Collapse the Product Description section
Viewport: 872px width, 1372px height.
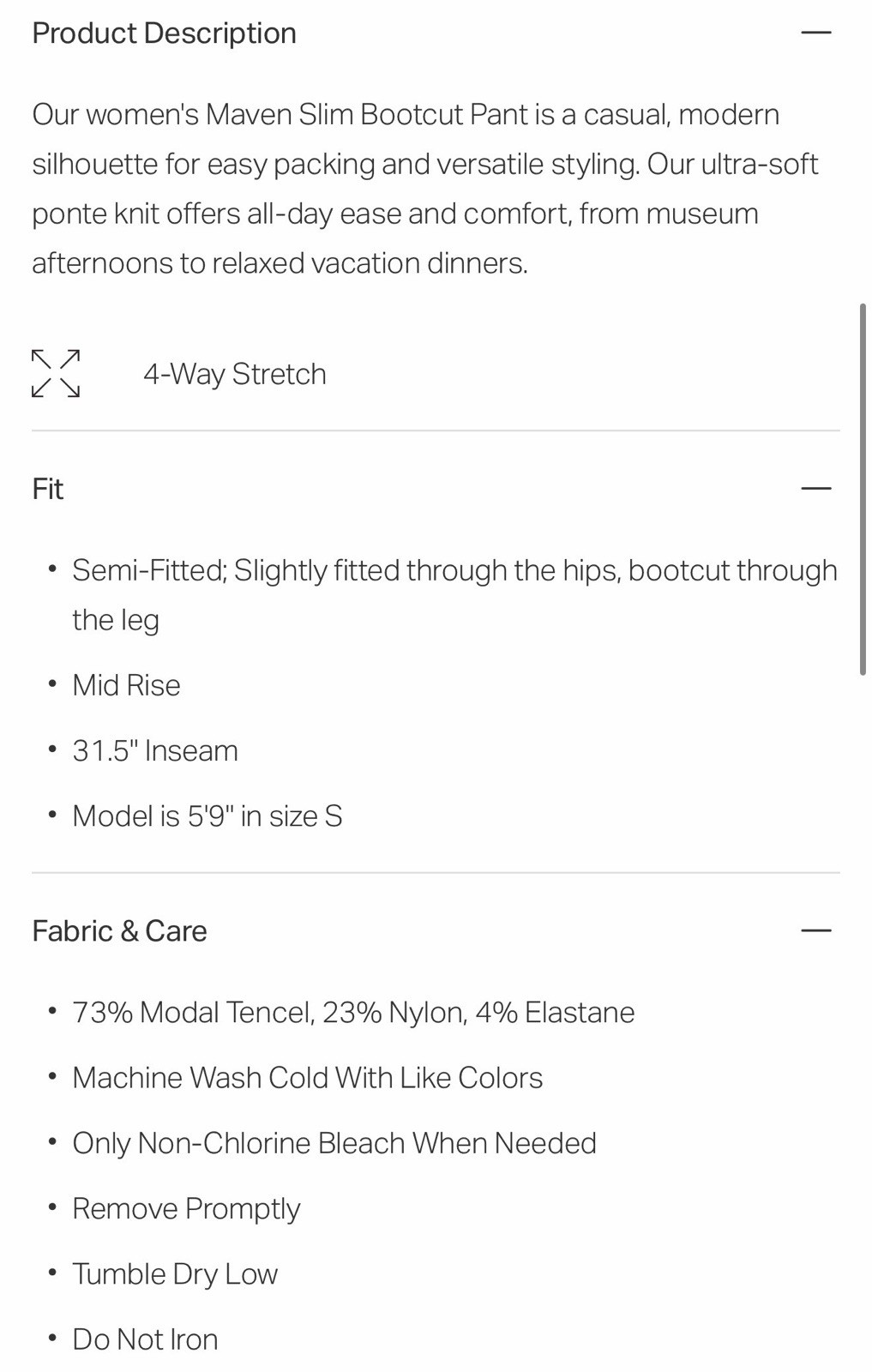(815, 33)
